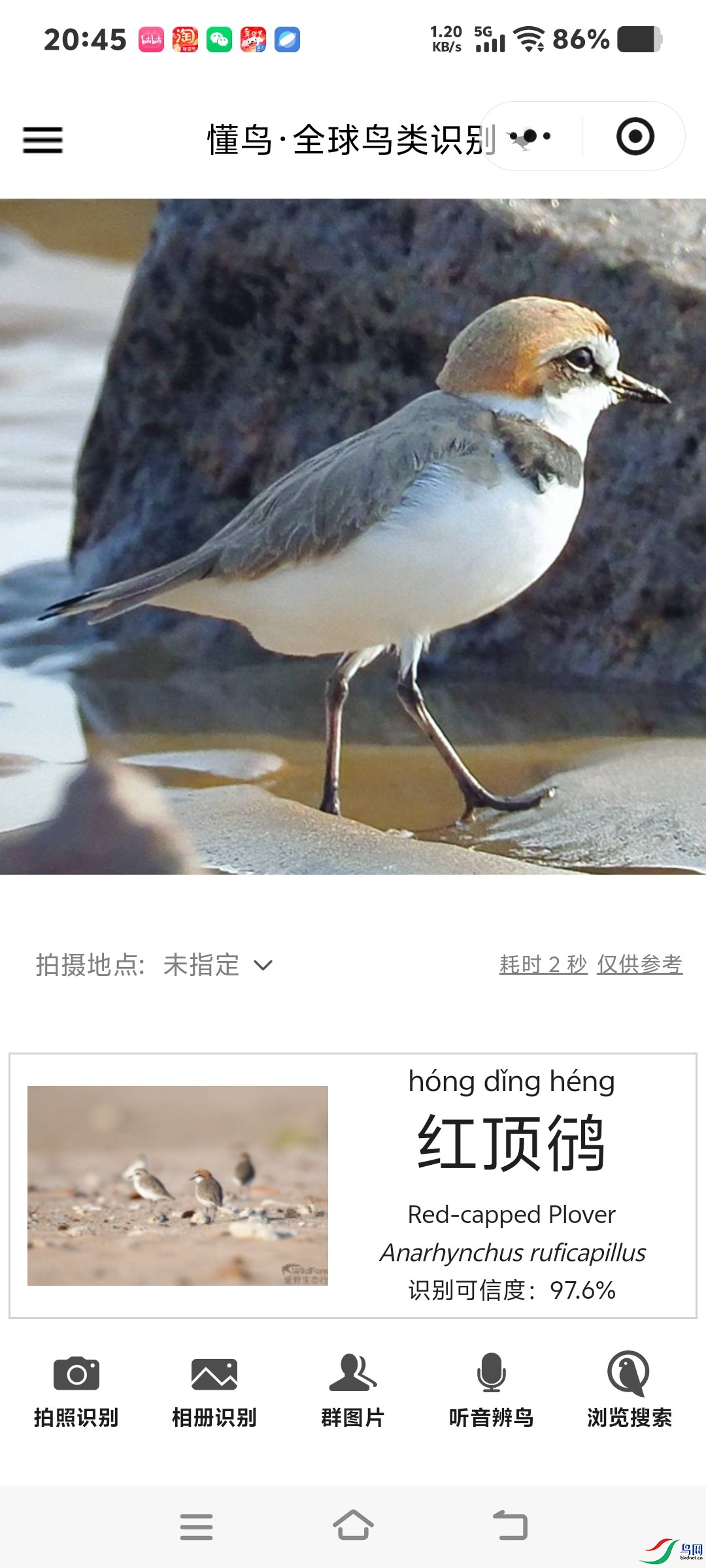706x1568 pixels.
Task: Open the 仅供参考 disclaimer link
Action: tap(639, 964)
